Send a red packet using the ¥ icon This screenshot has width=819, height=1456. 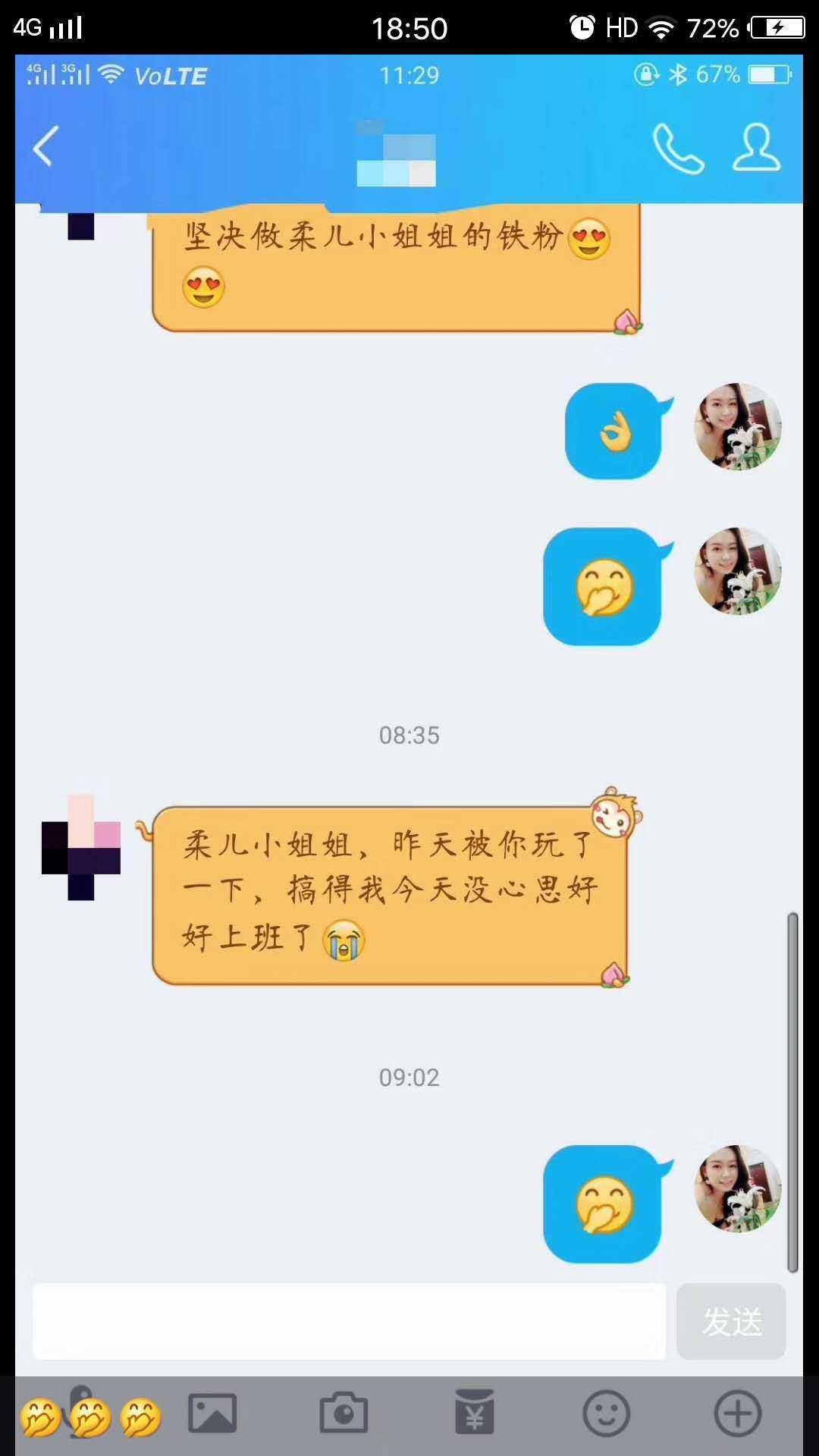click(x=475, y=1412)
